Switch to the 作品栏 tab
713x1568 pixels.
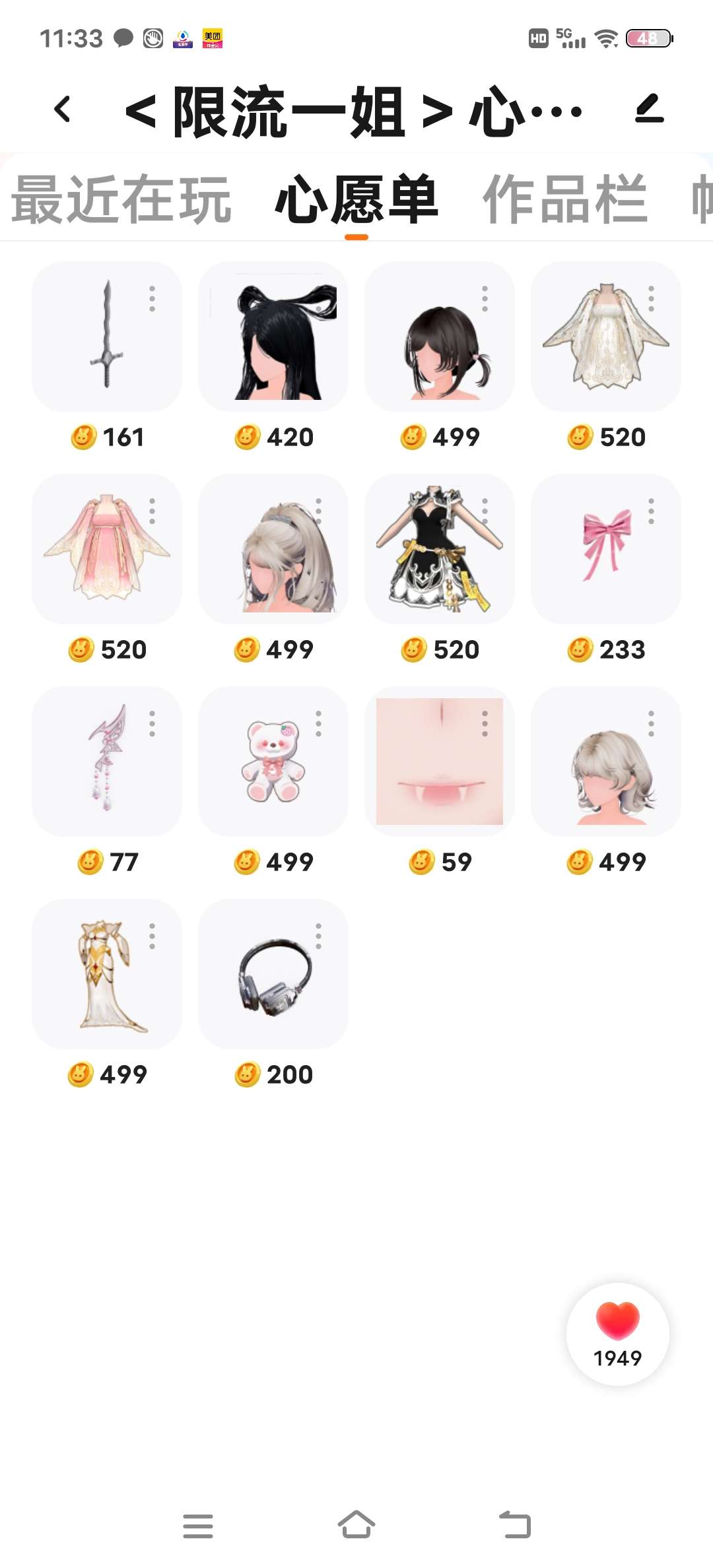[x=565, y=200]
